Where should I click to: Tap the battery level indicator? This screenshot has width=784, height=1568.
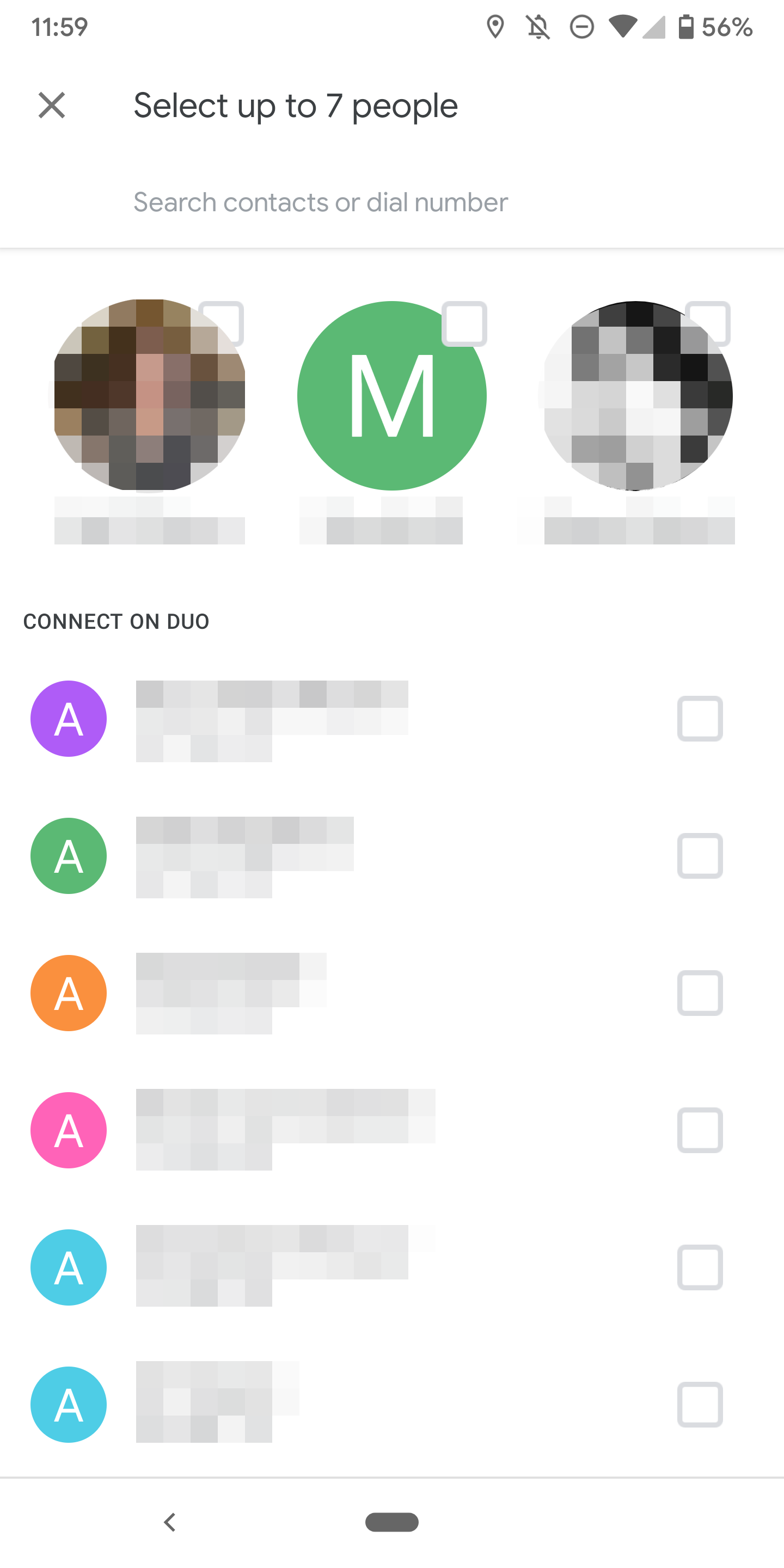pyautogui.click(x=687, y=27)
